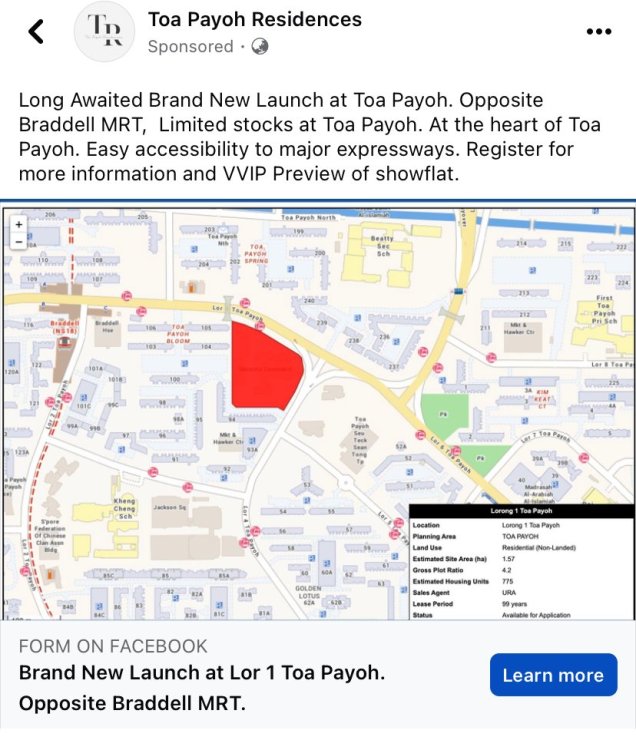636x750 pixels.
Task: Tap the Learn more button
Action: tap(553, 675)
